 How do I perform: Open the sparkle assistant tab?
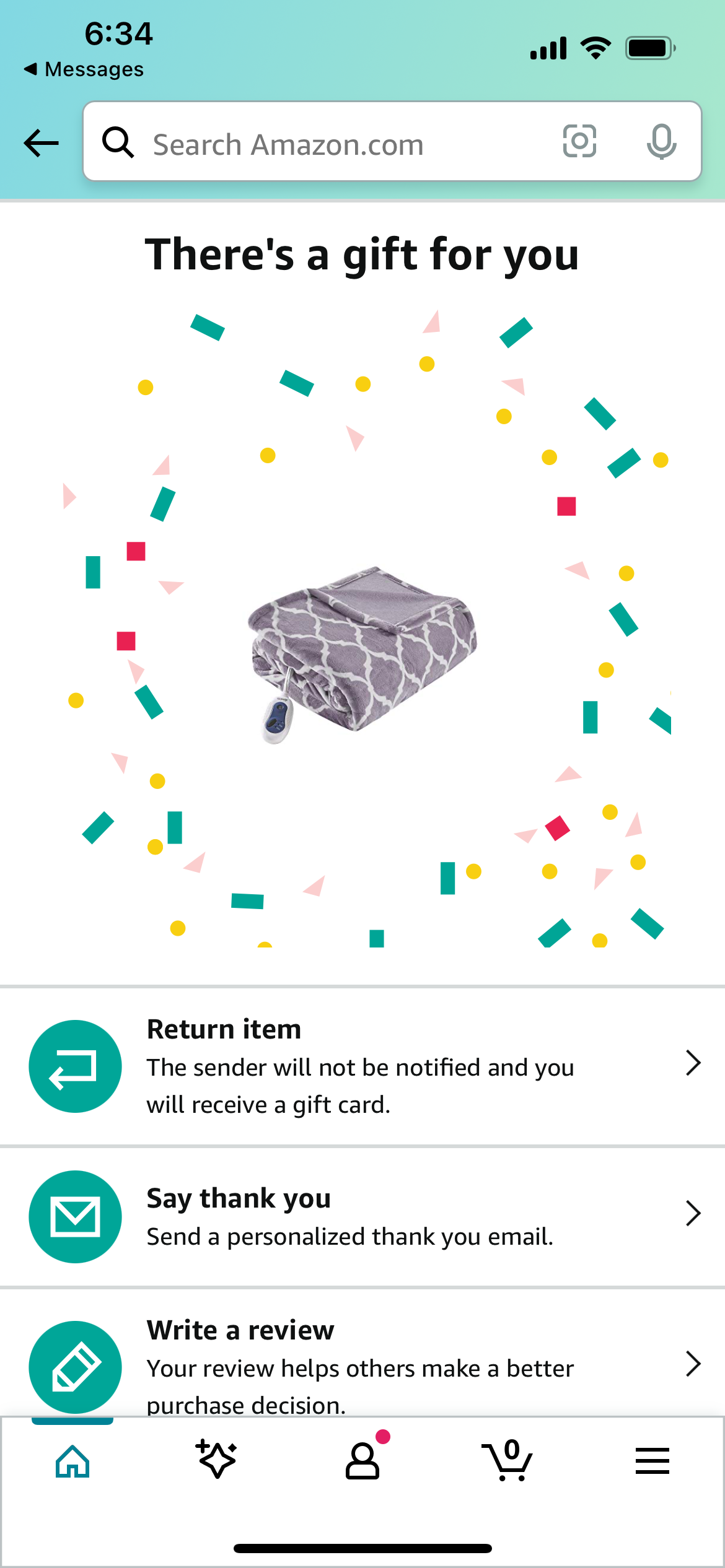[x=216, y=1460]
